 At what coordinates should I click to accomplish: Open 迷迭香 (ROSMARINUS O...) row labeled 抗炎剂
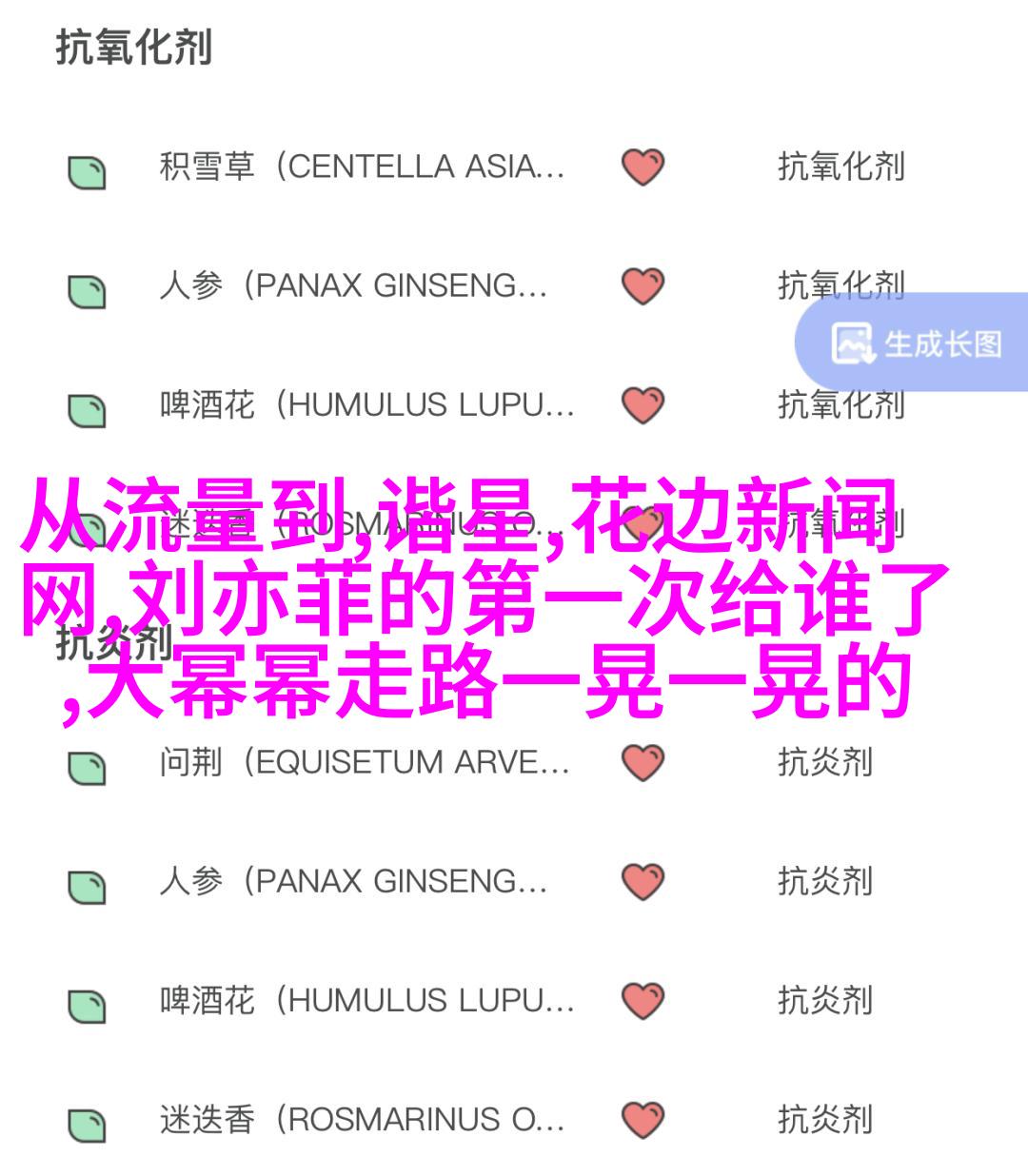click(x=362, y=1120)
